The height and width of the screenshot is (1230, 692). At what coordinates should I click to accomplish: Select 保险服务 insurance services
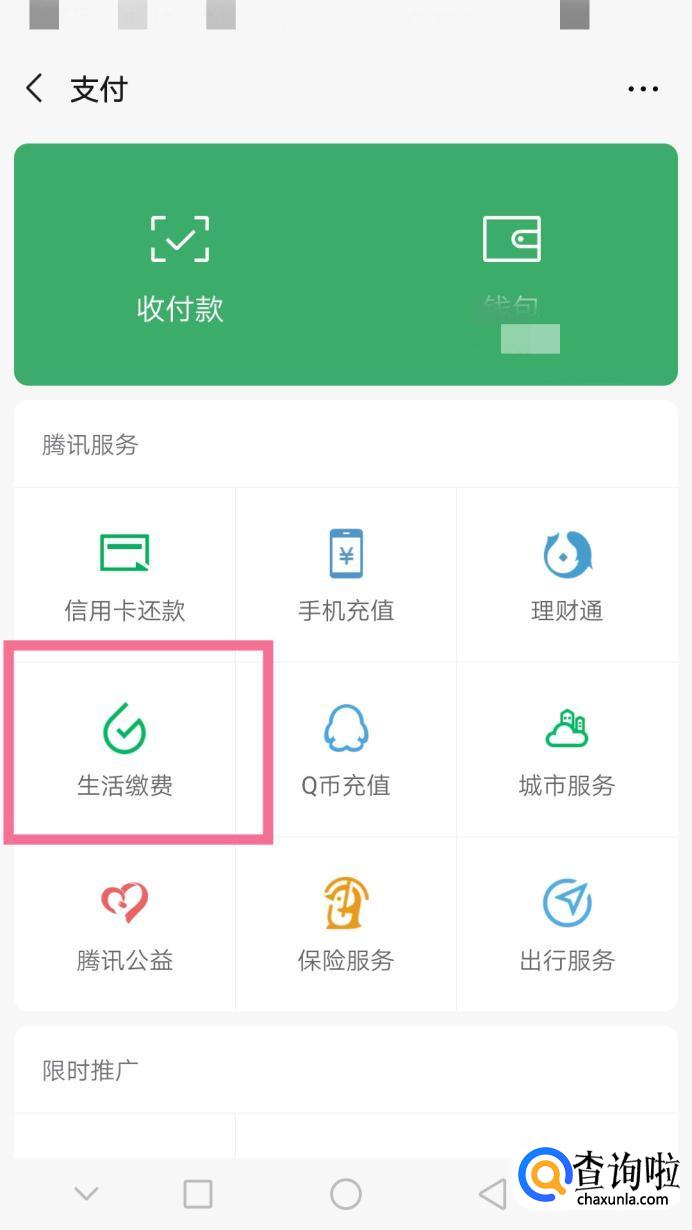[346, 925]
